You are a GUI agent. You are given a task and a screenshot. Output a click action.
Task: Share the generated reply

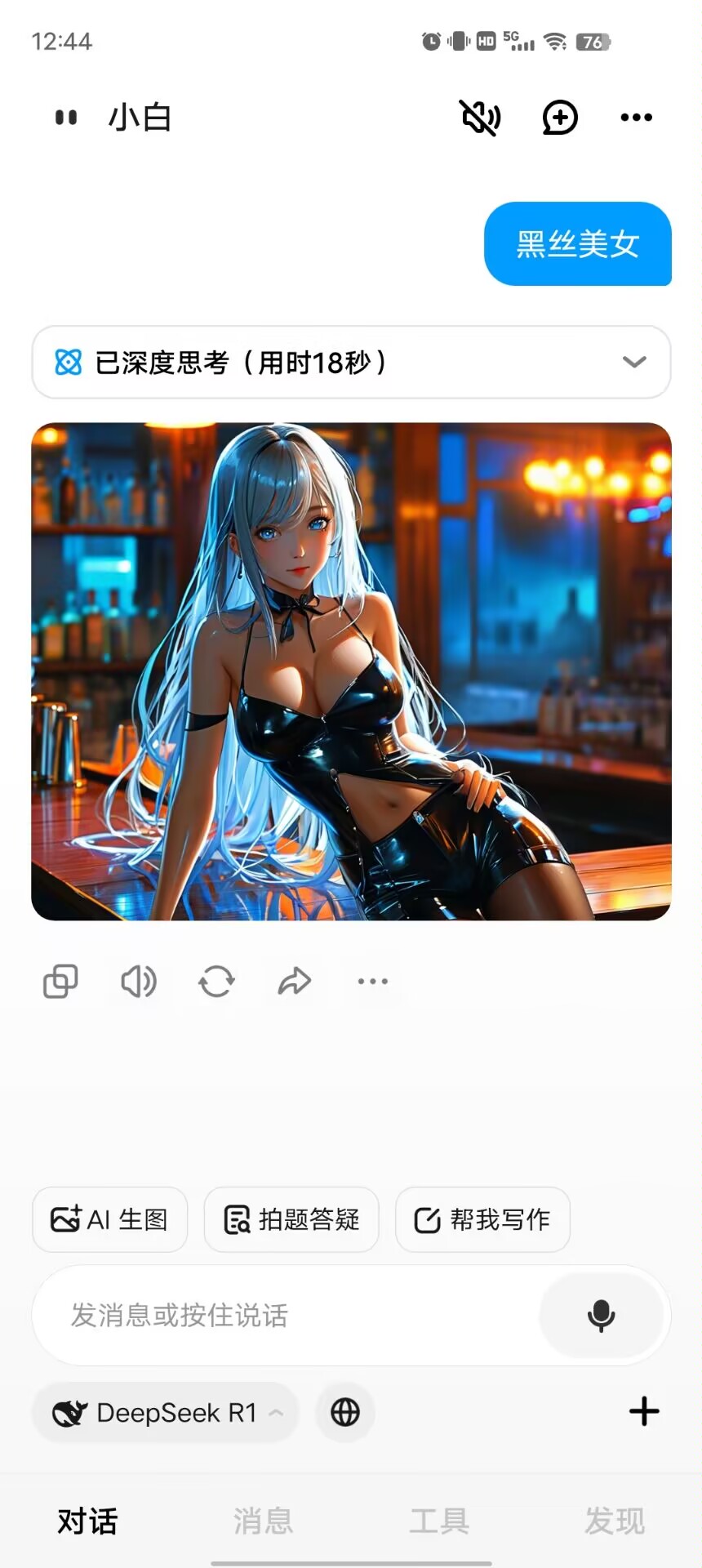[x=295, y=982]
